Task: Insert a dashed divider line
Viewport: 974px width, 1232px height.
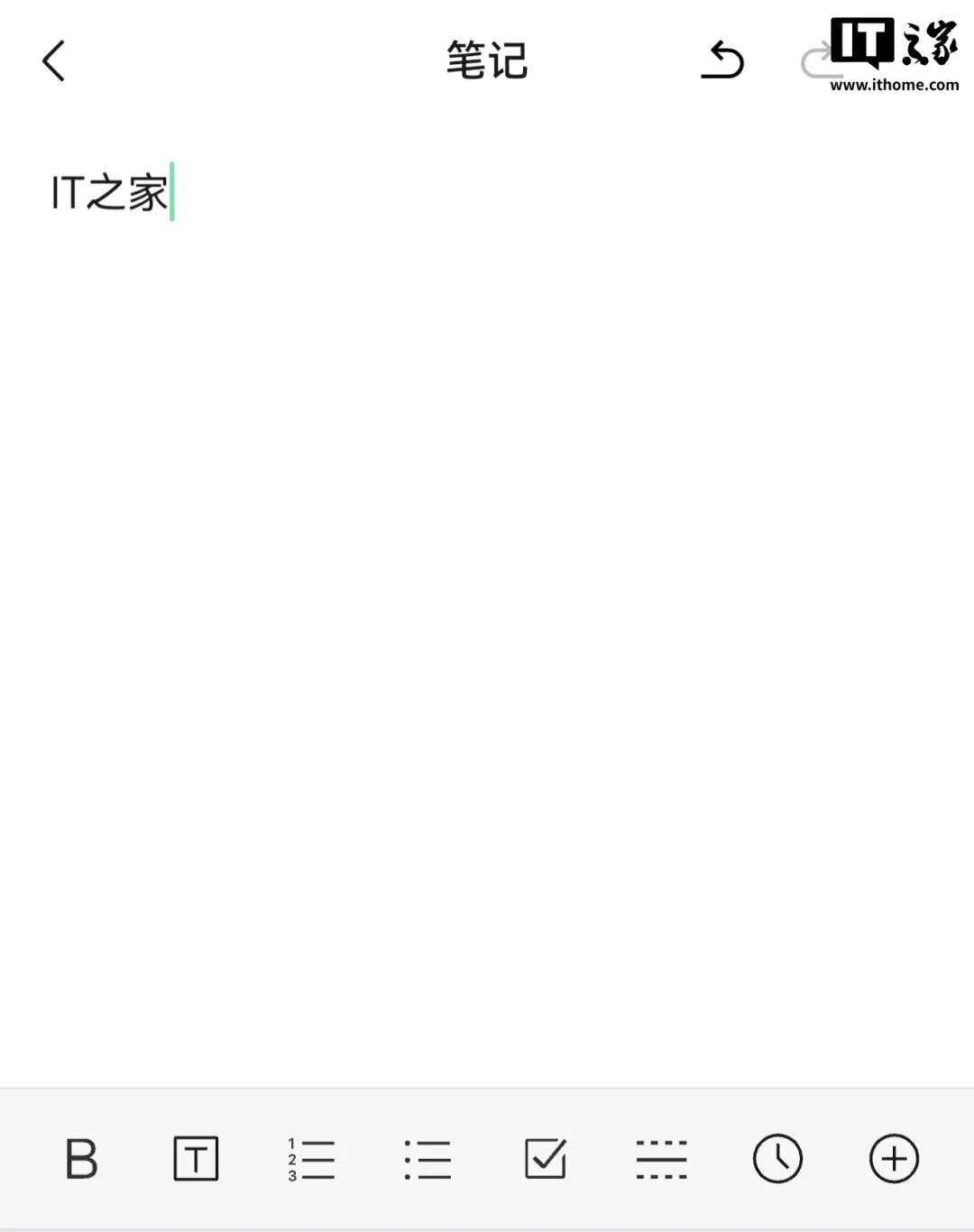Action: pos(661,1159)
